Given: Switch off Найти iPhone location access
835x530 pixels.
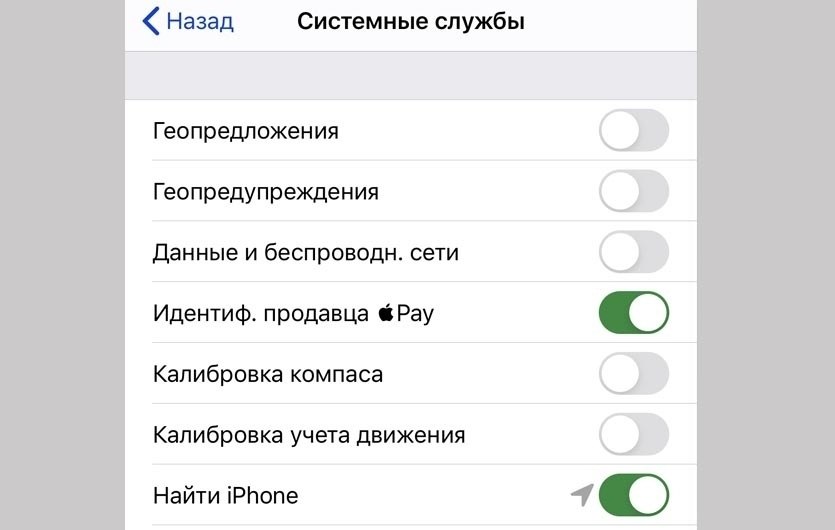Looking at the screenshot, I should tap(633, 495).
